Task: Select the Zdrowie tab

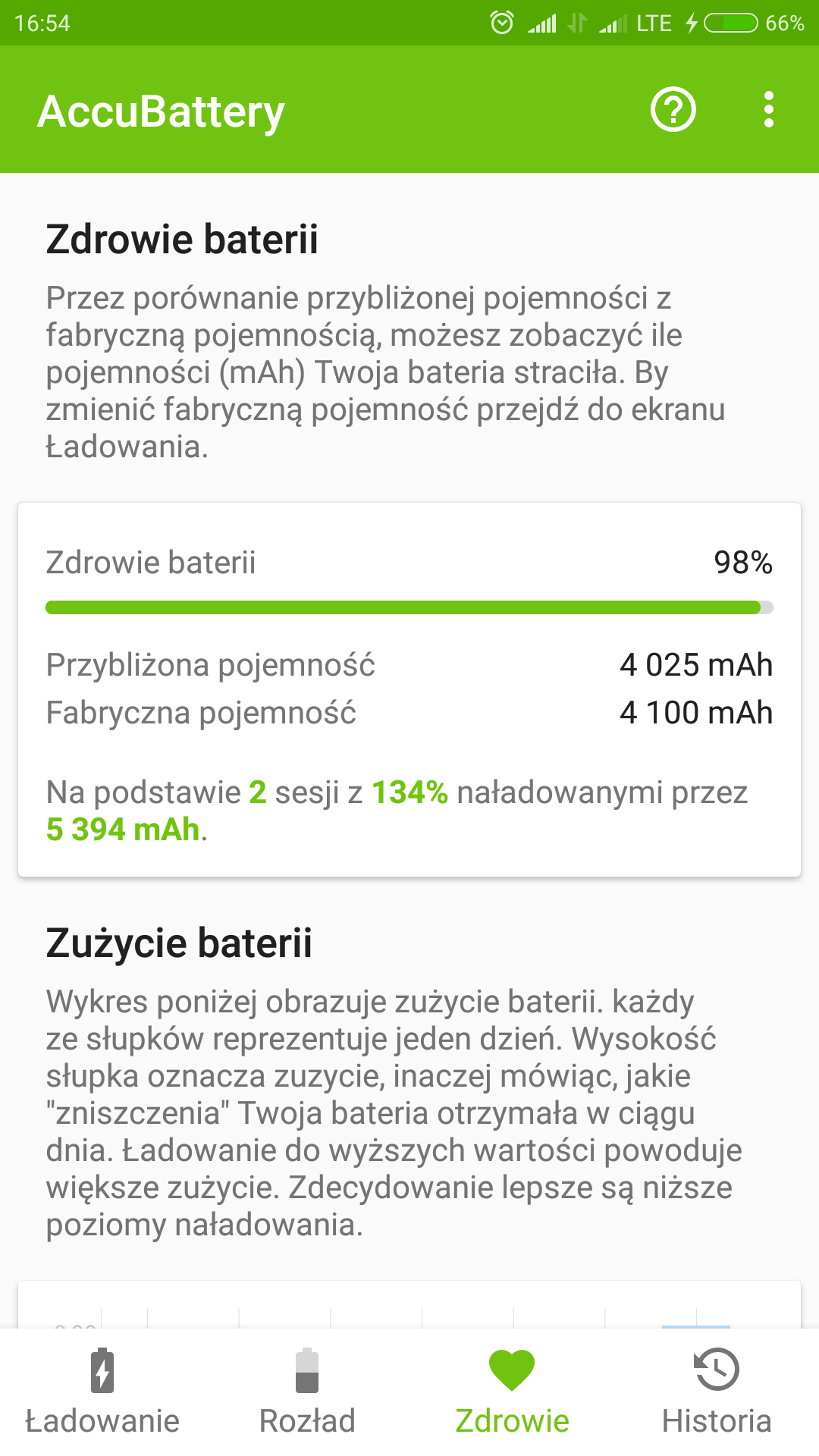Action: pos(512,1392)
